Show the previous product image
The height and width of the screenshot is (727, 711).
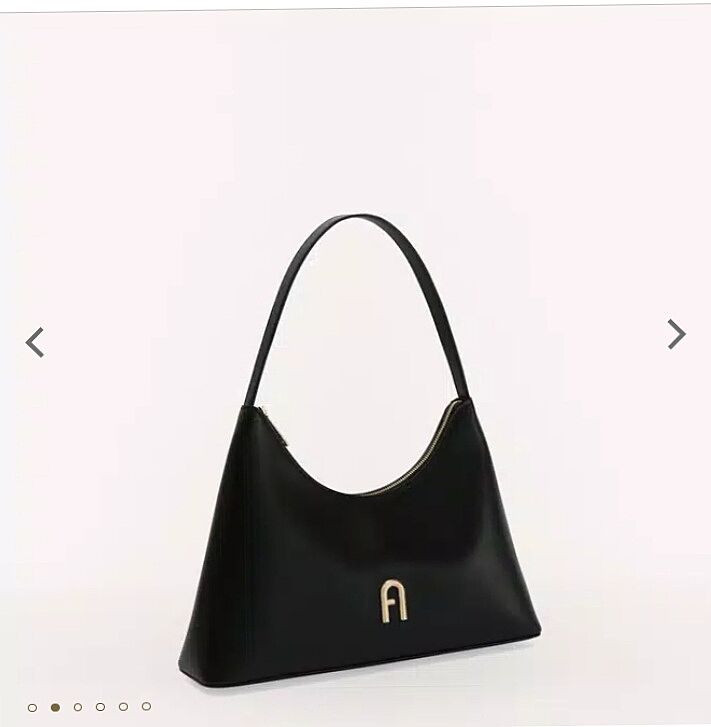(35, 342)
